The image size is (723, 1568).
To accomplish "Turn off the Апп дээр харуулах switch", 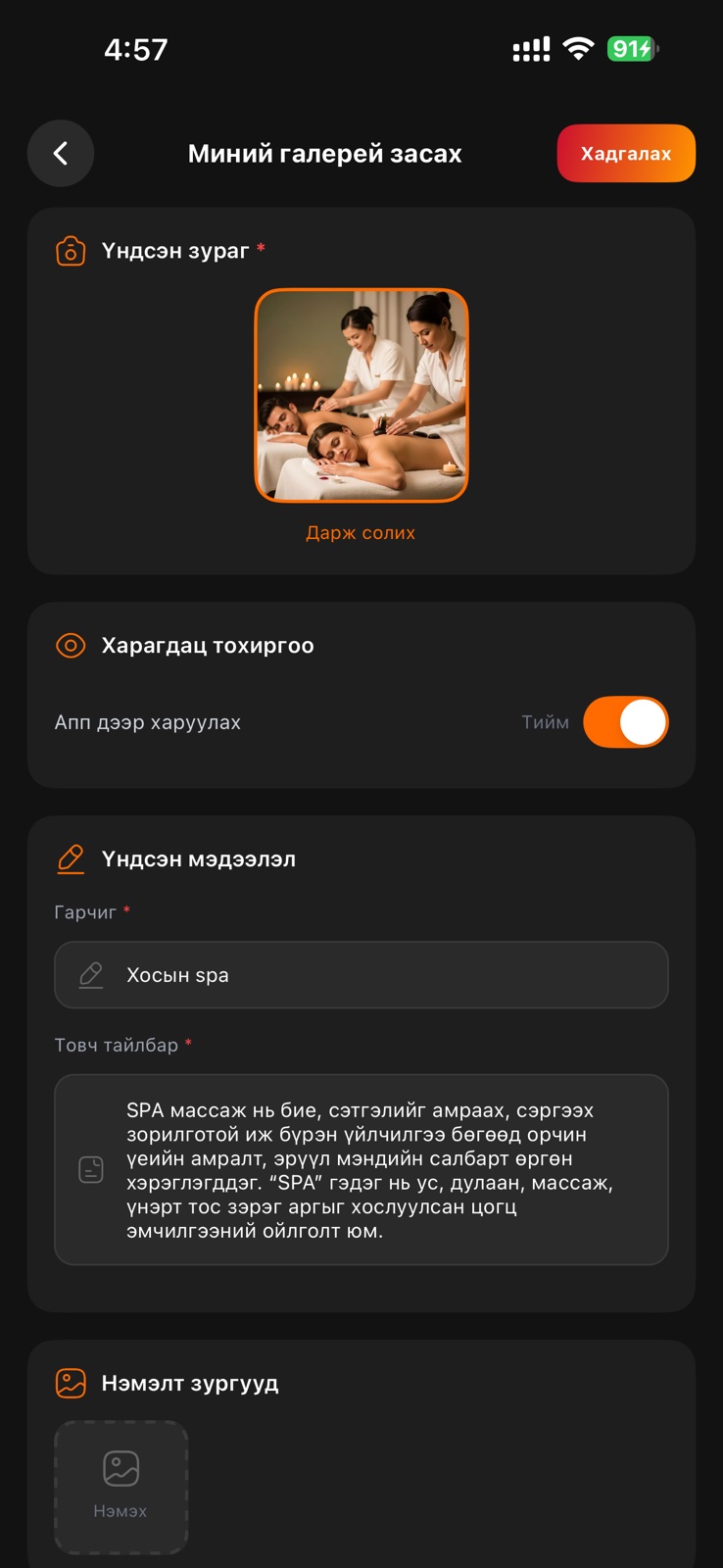I will (626, 722).
